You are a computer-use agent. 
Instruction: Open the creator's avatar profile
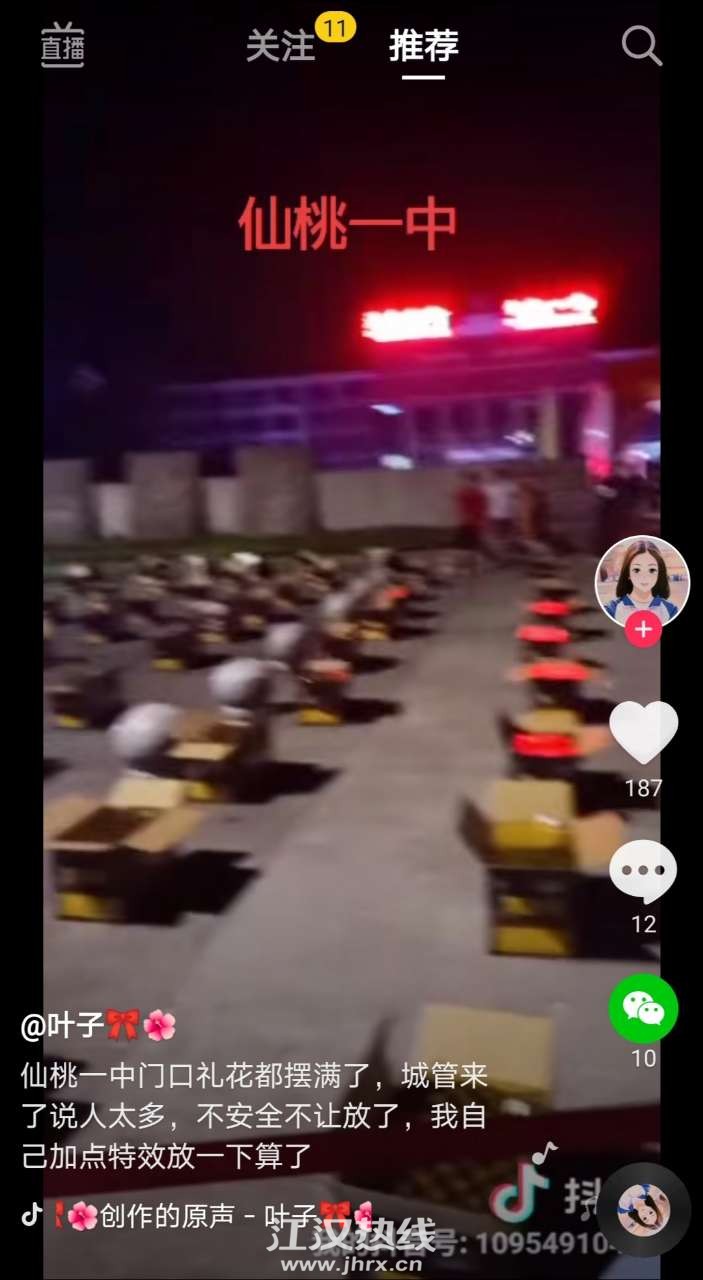(642, 581)
